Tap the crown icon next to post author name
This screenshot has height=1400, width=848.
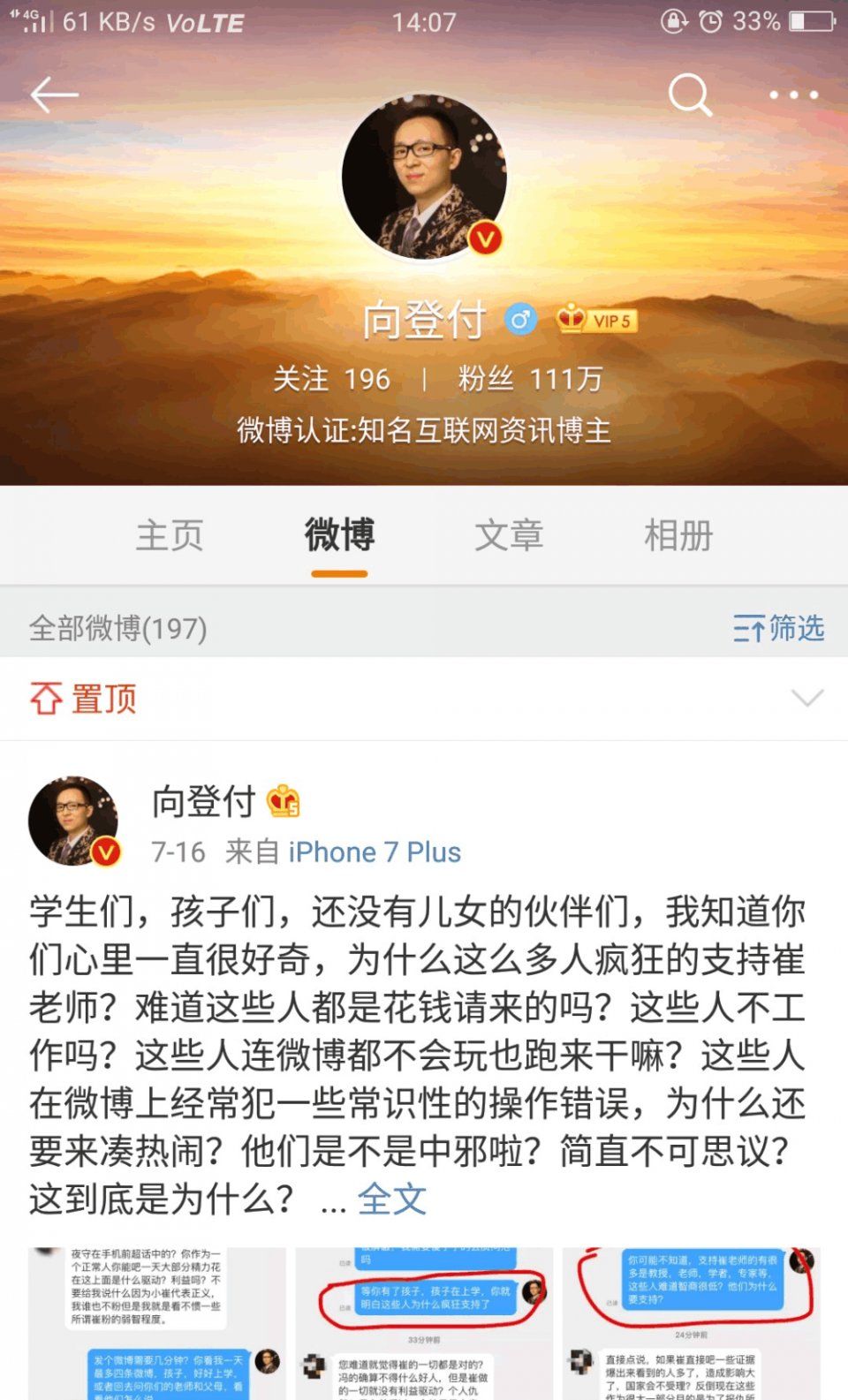pos(283,802)
